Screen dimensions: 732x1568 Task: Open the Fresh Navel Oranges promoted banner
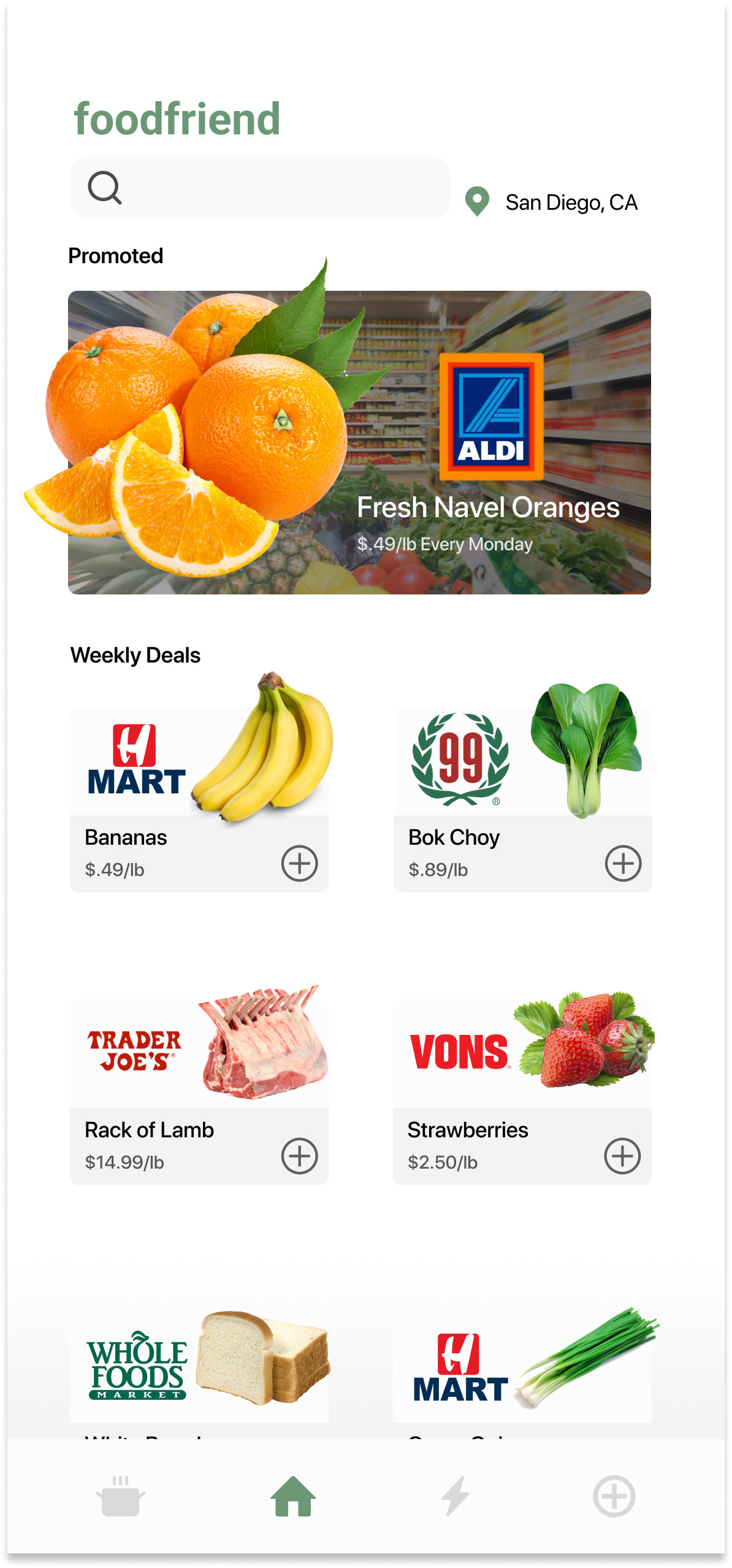359,442
